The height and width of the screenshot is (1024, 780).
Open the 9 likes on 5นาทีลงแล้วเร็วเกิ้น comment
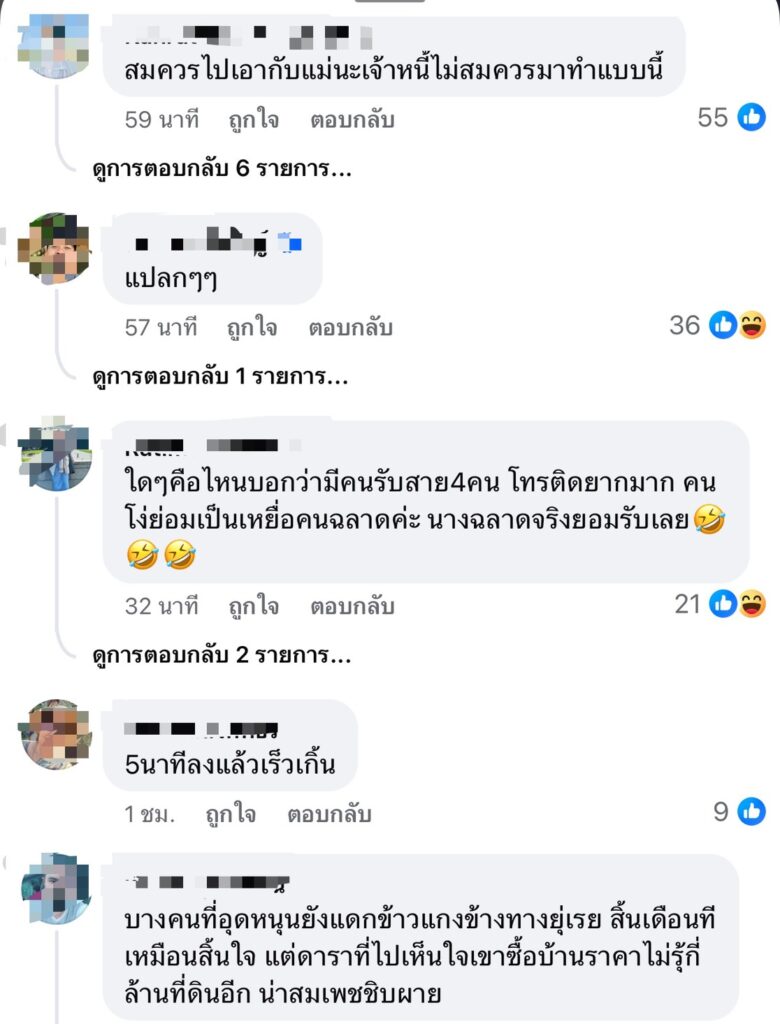739,812
